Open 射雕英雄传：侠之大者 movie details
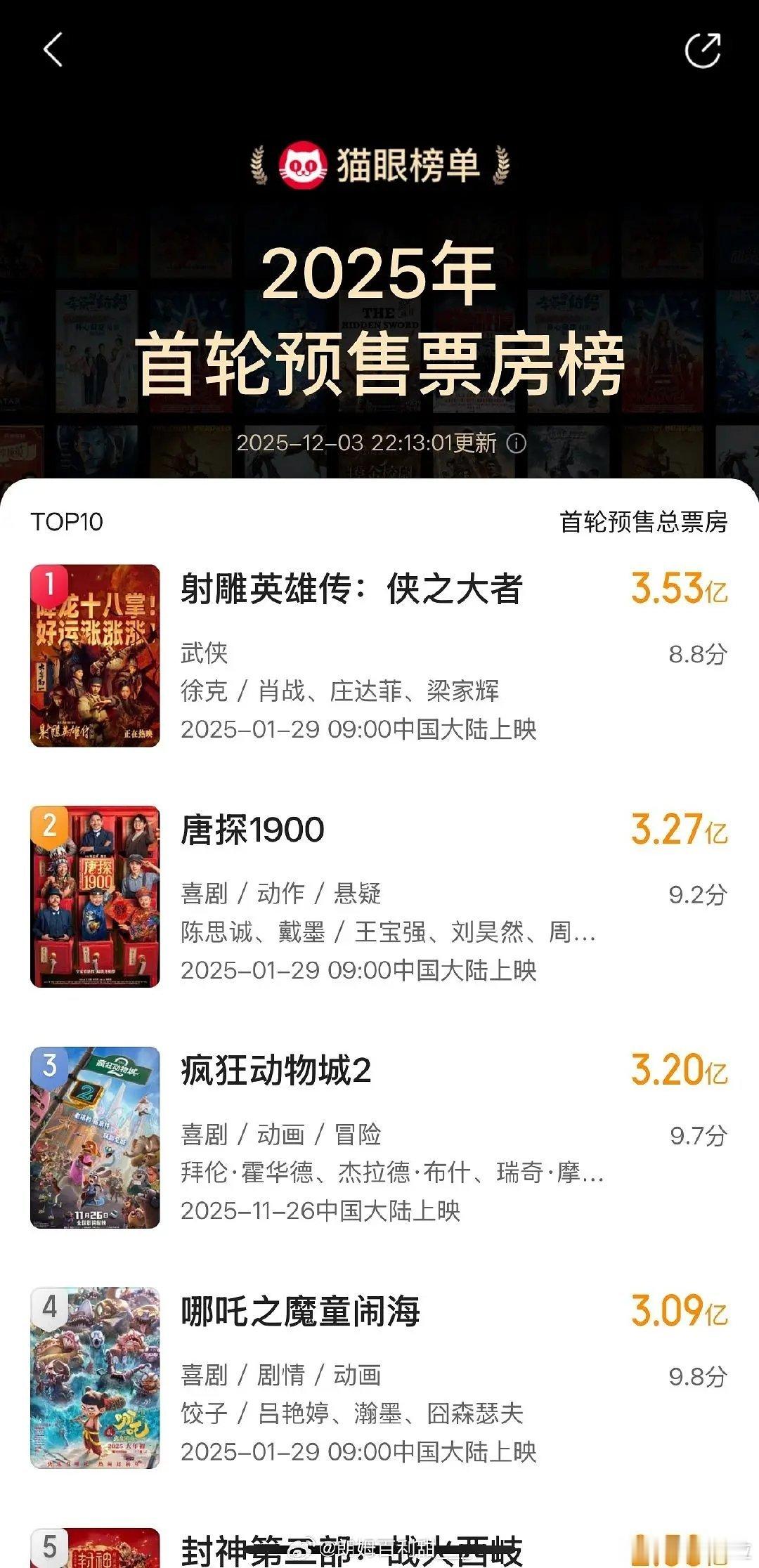This screenshot has height=1568, width=759. click(351, 589)
